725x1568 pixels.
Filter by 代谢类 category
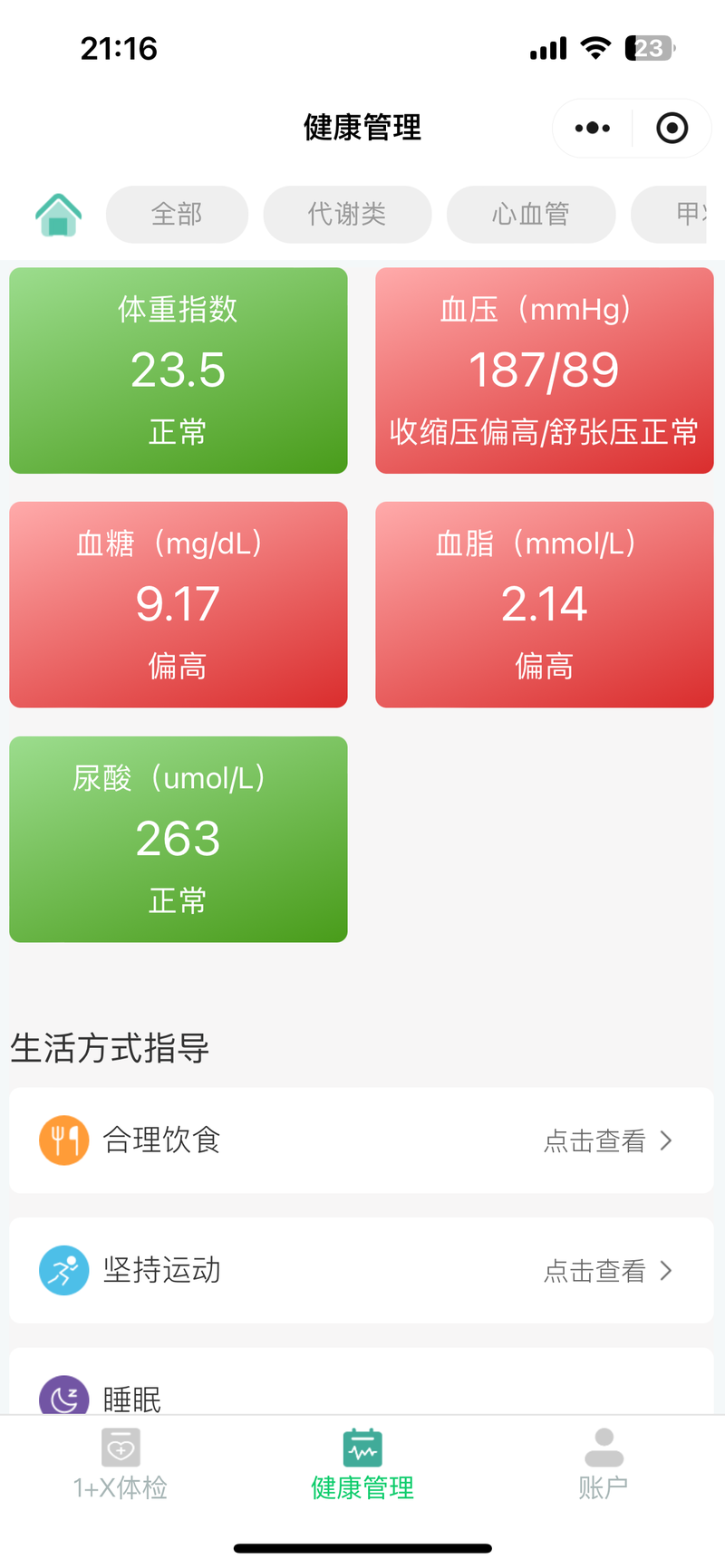point(347,215)
